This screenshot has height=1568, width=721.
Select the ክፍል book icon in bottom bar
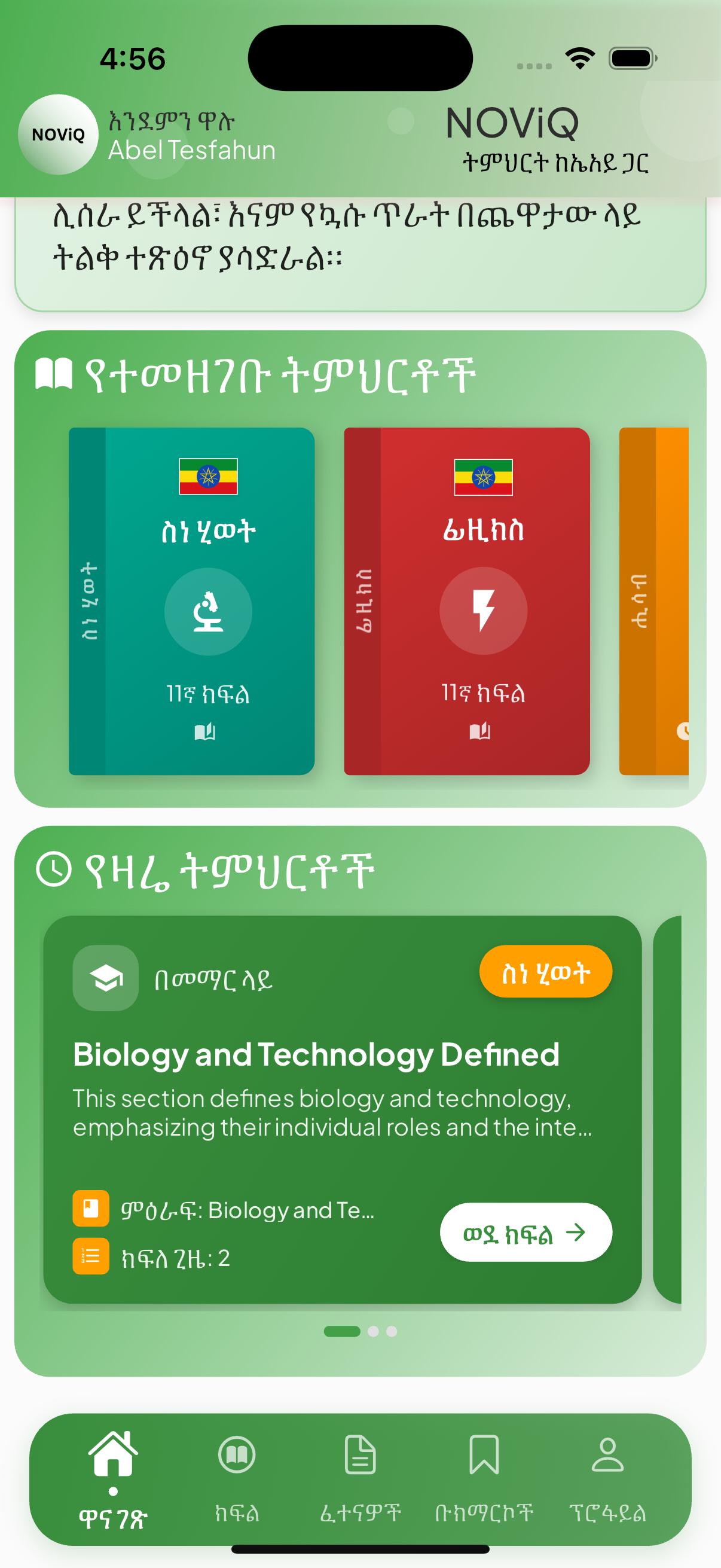[x=237, y=1455]
